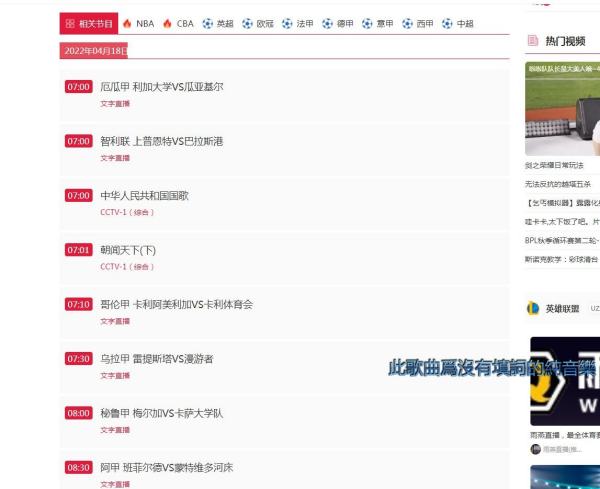Switch to the CBA tab
Image resolution: width=600 pixels, height=489 pixels.
coord(184,23)
